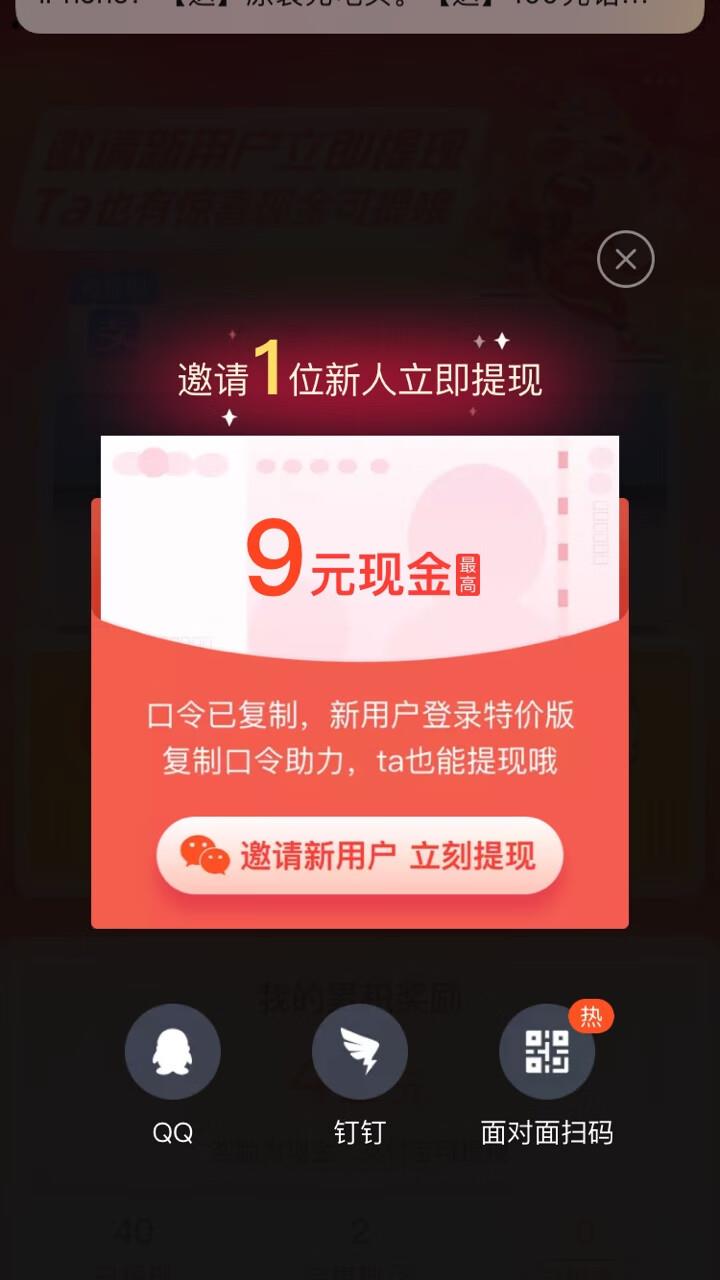Tap 邀请新用户 立刻提现 button
The image size is (720, 1280).
pos(360,856)
